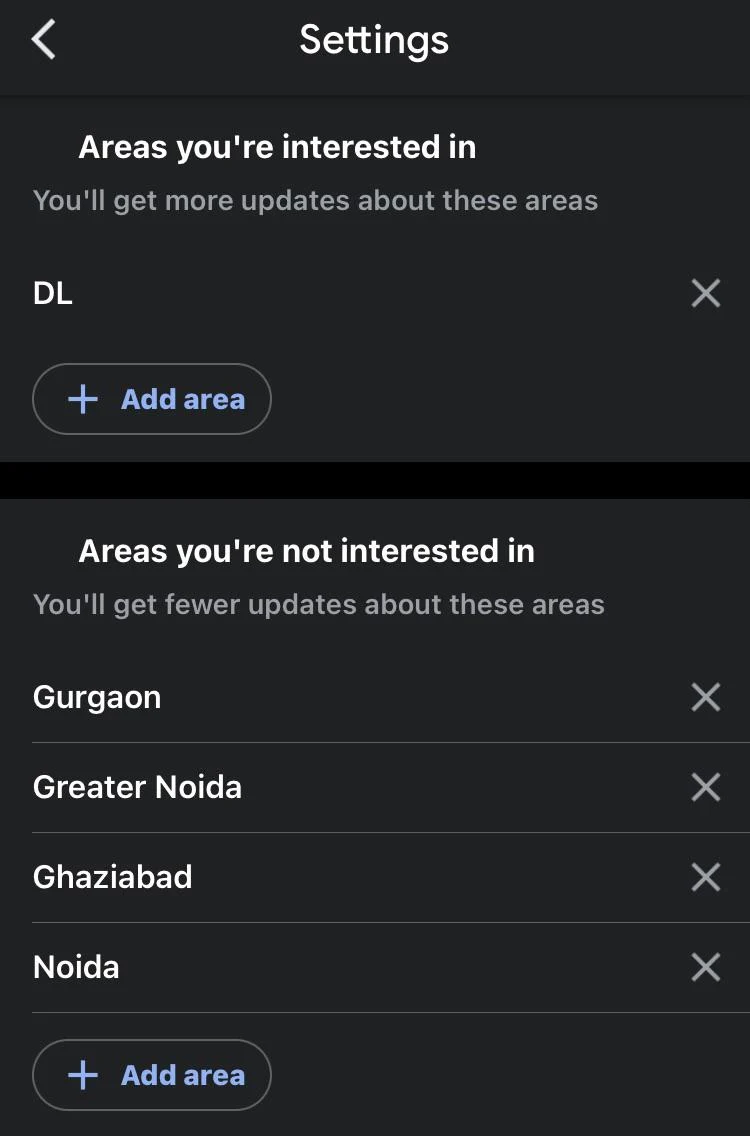The image size is (750, 1136).
Task: Remove Gurgaon from not interested list
Action: pyautogui.click(x=705, y=697)
